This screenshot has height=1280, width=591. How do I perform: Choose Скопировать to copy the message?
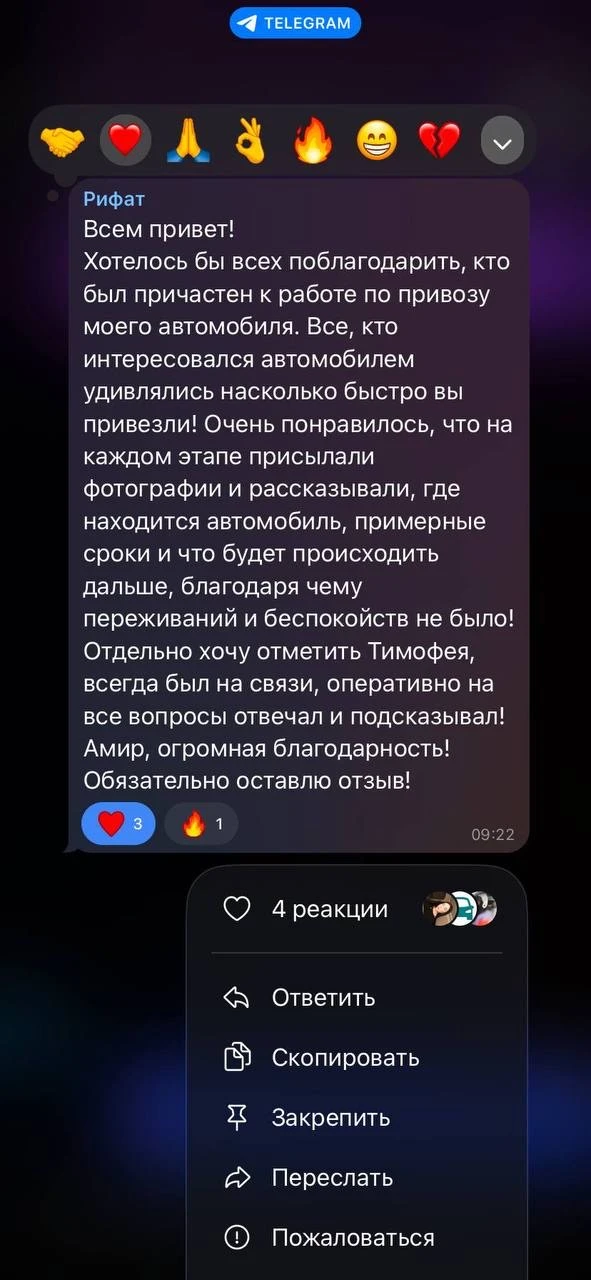pyautogui.click(x=357, y=1057)
